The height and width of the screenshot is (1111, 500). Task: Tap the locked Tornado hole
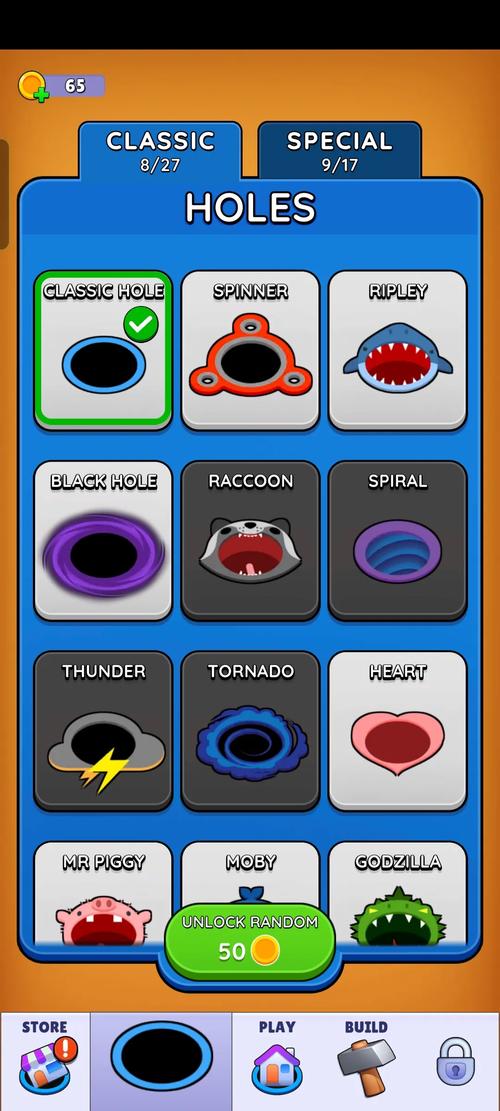(x=250, y=731)
